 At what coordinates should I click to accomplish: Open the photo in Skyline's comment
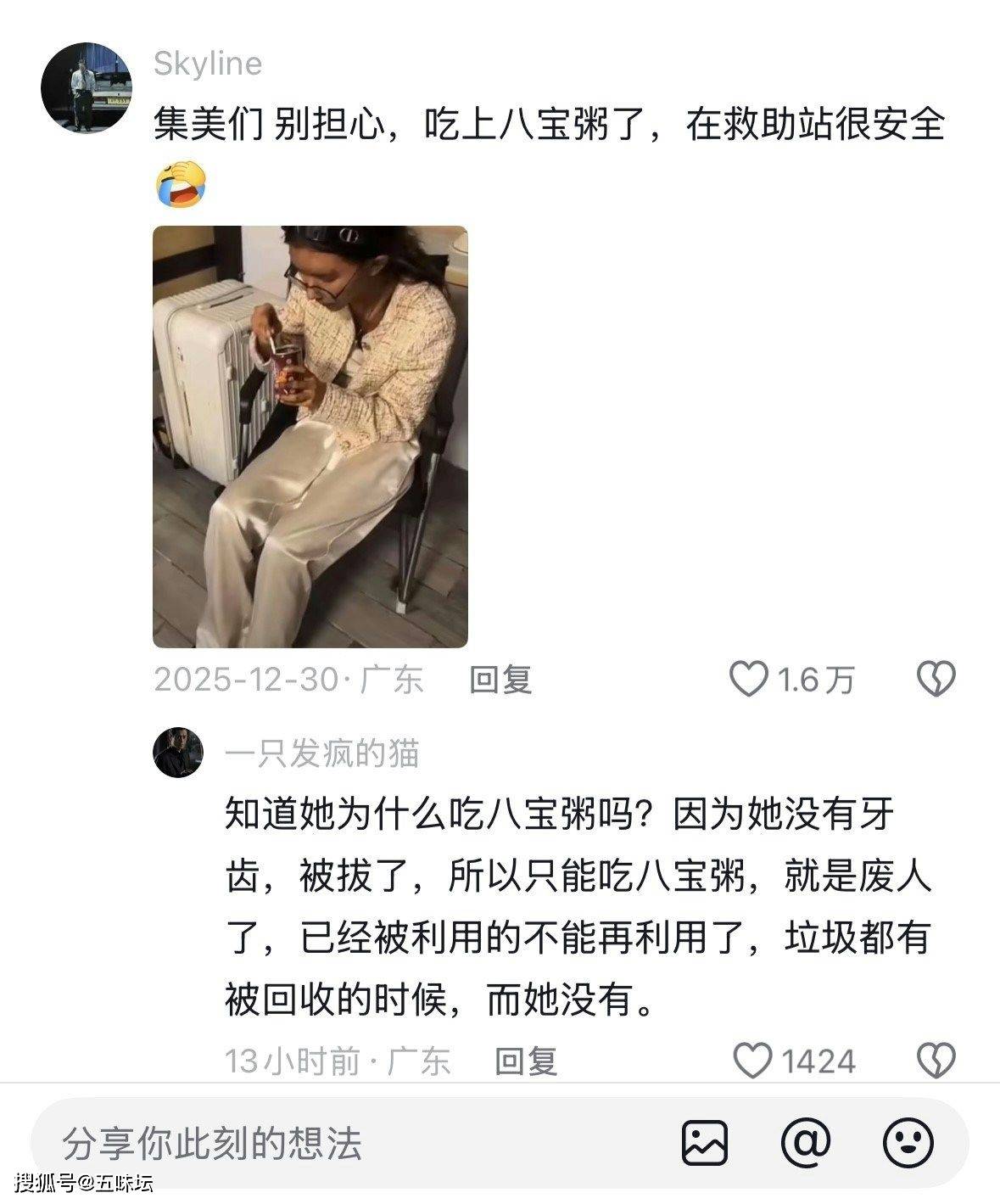[x=310, y=436]
